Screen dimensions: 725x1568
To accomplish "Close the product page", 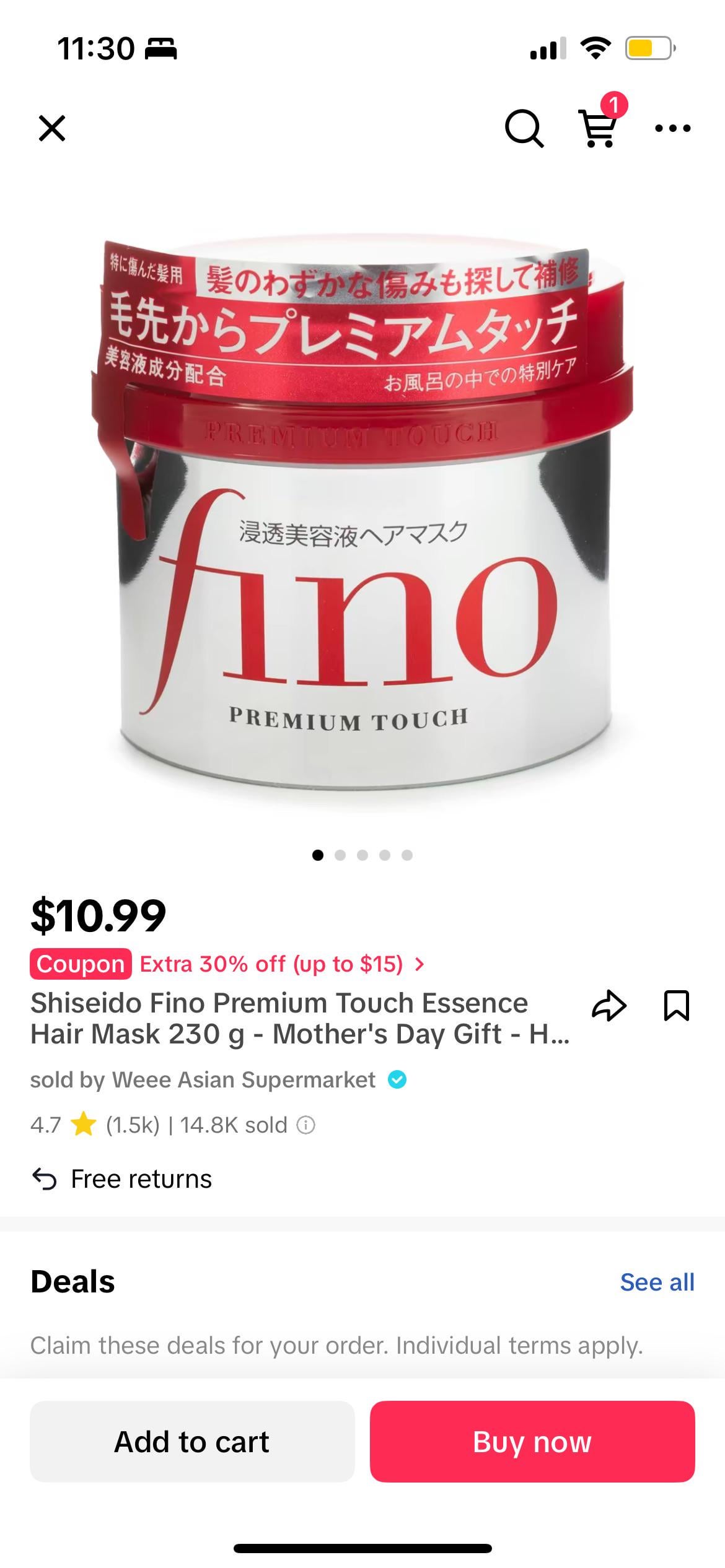I will pos(52,129).
